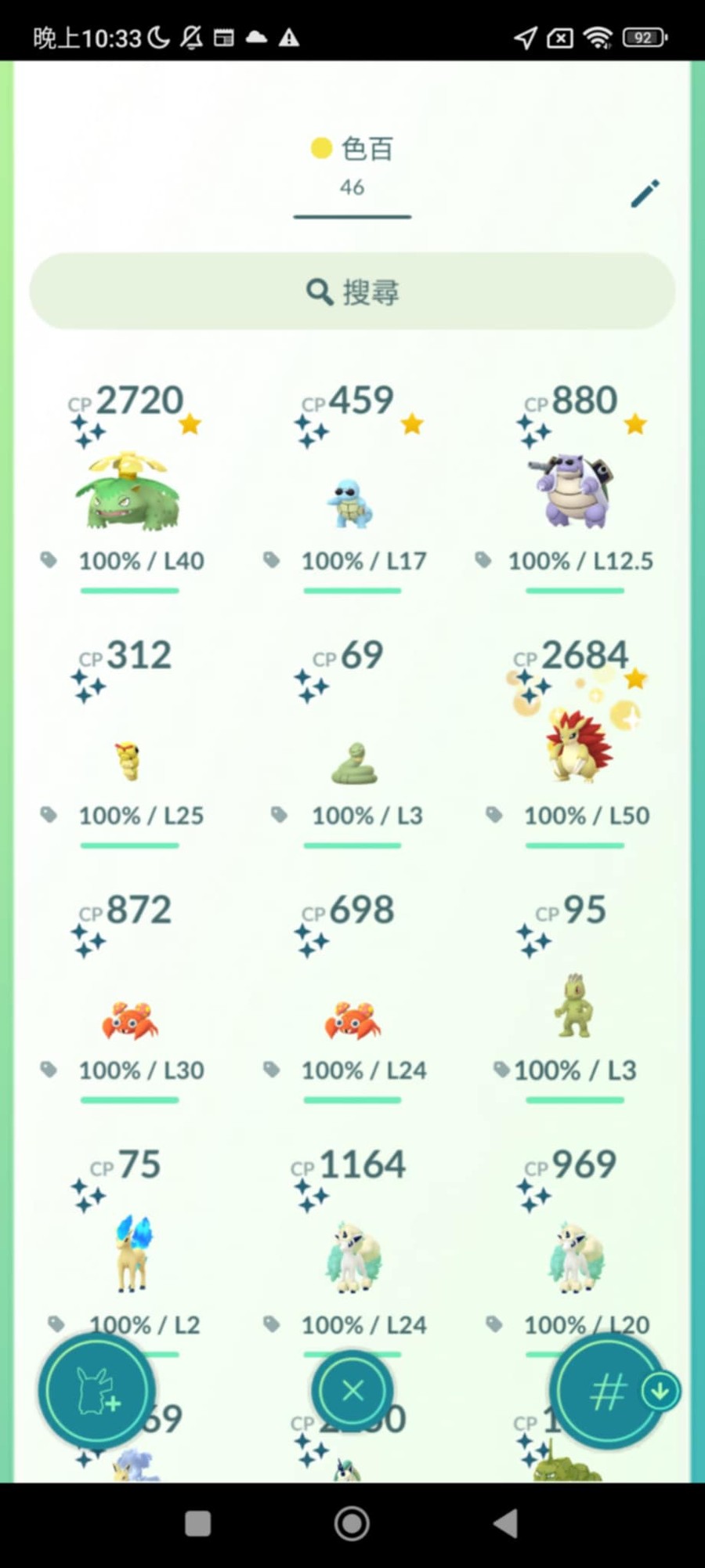
Task: Select the CP 969 Galarian Ponyta
Action: click(574, 1258)
